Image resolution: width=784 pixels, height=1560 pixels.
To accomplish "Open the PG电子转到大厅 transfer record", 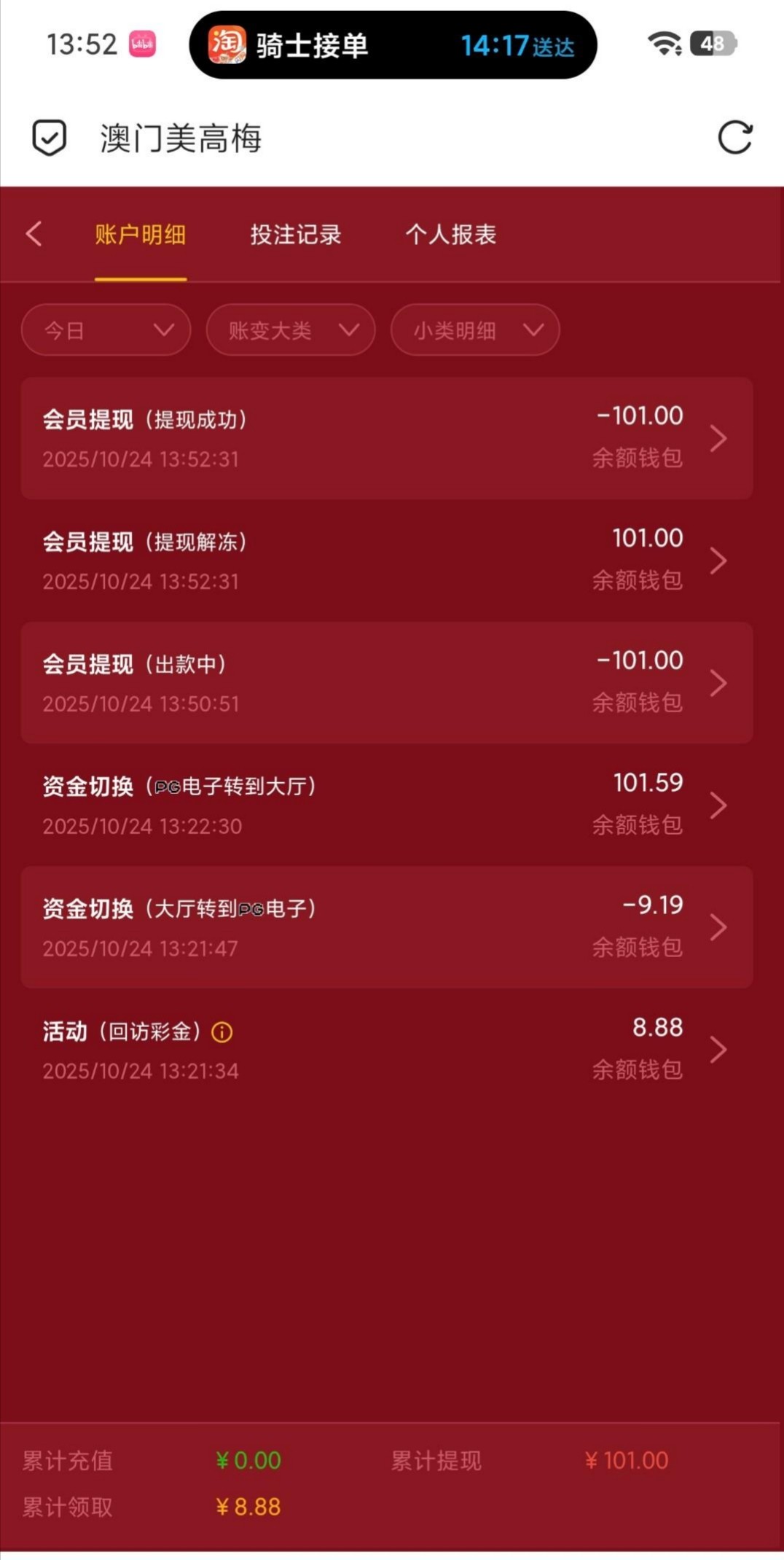I will (386, 805).
